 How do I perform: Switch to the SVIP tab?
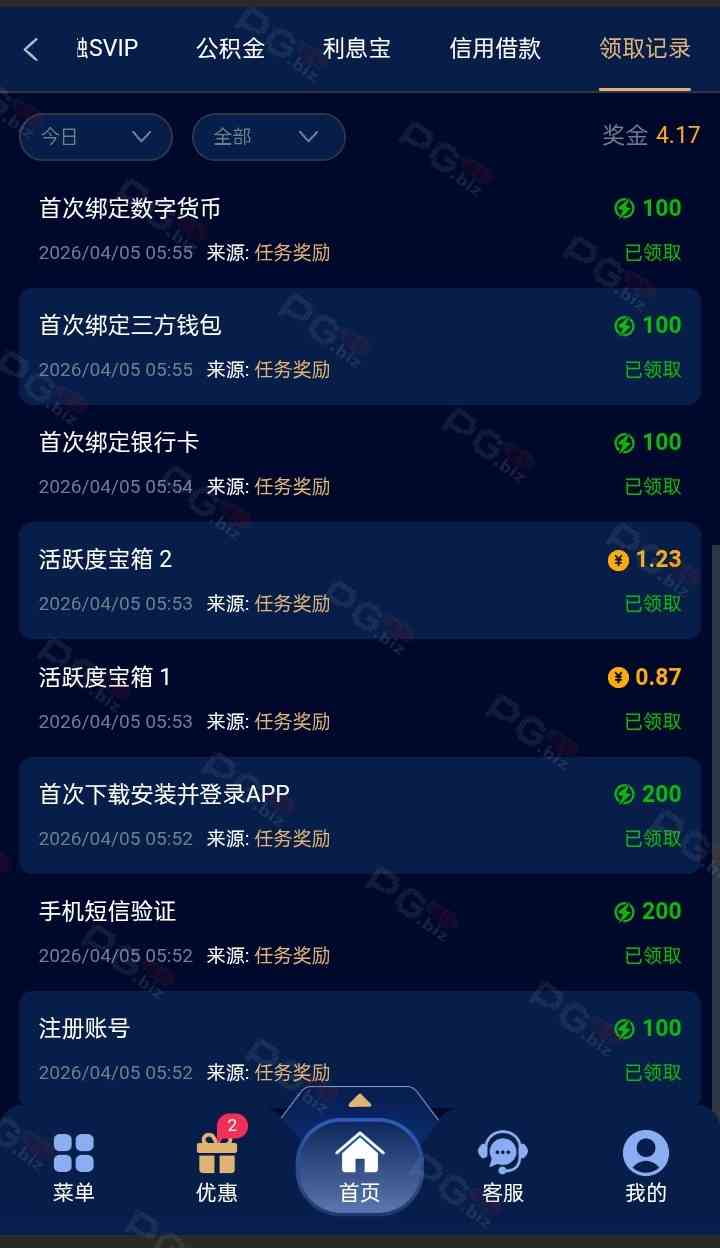(x=108, y=48)
